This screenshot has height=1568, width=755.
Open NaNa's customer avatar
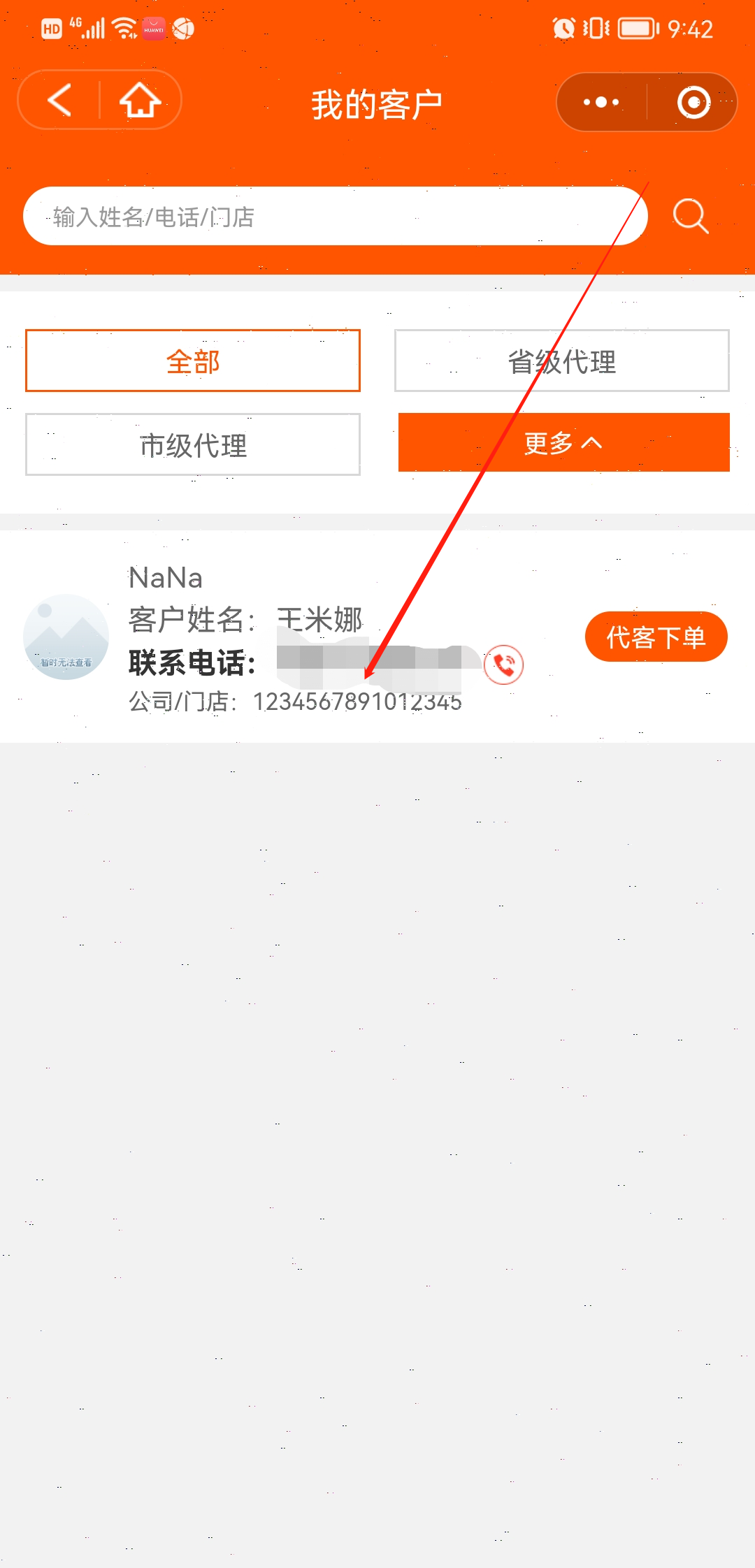(x=66, y=637)
